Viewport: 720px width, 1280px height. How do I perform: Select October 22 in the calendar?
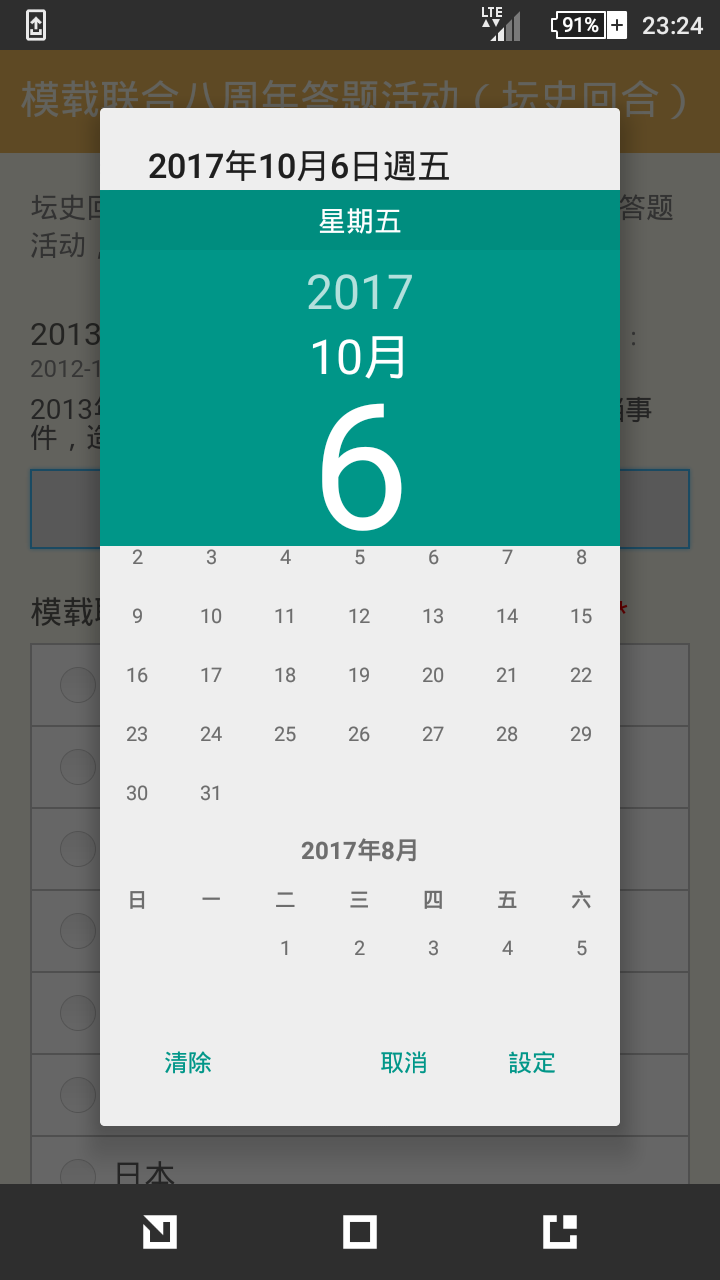click(x=581, y=675)
